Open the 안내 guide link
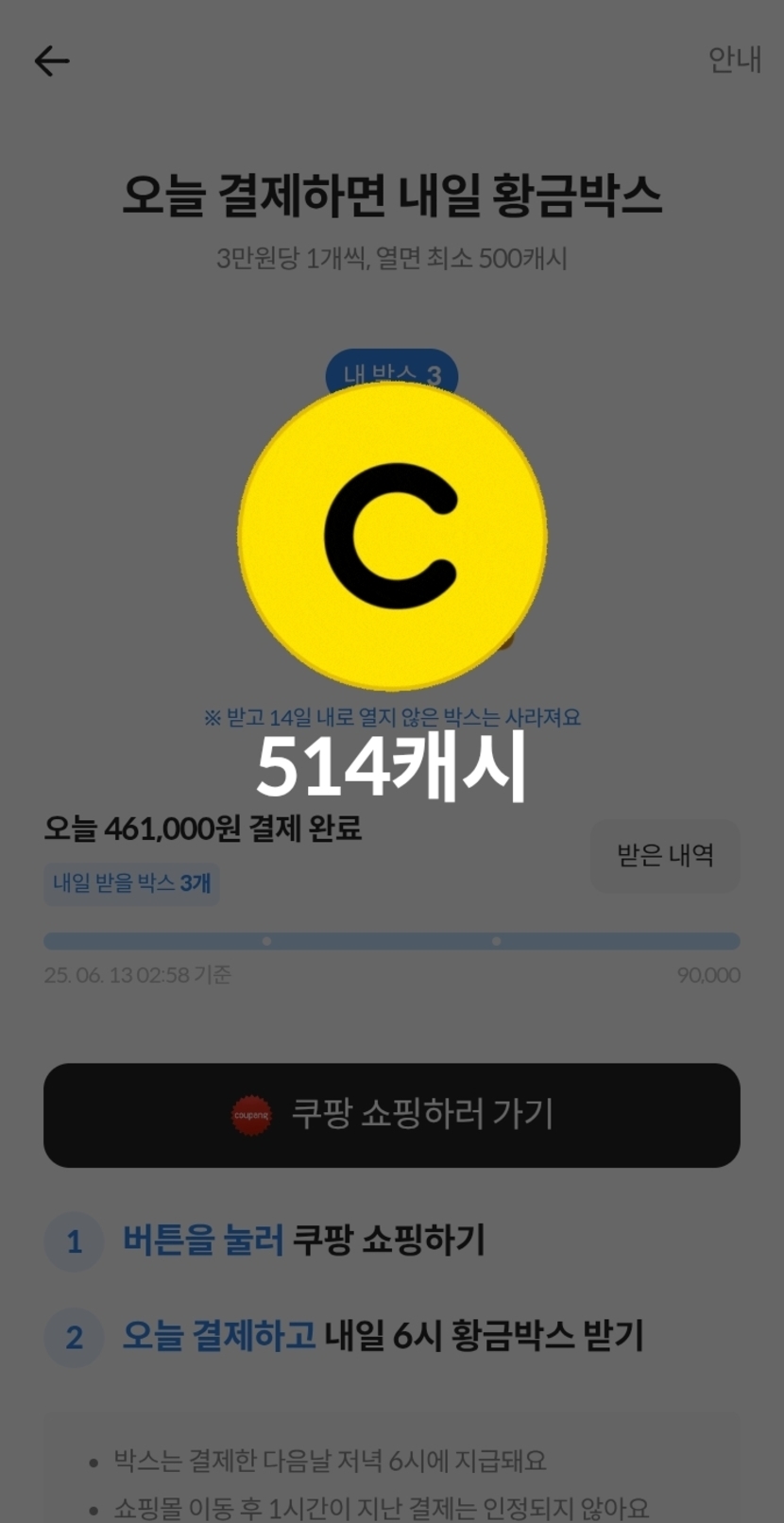This screenshot has height=1523, width=784. [734, 60]
